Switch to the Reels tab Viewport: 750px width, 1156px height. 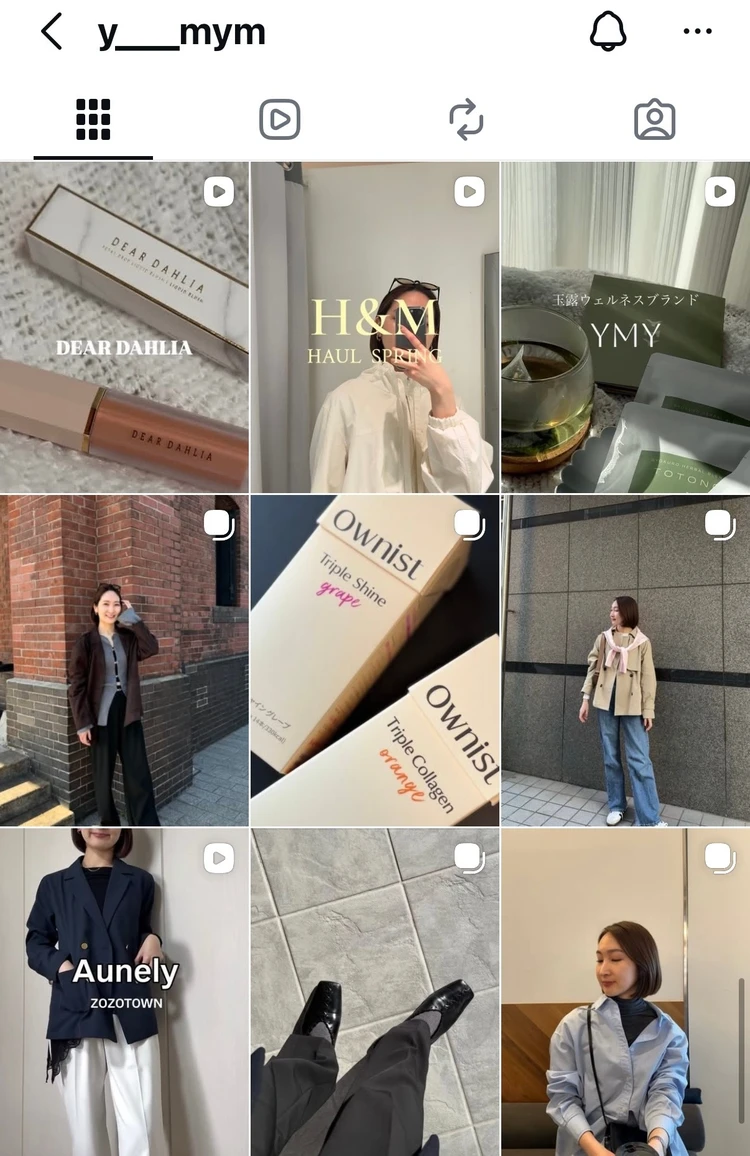pos(280,120)
